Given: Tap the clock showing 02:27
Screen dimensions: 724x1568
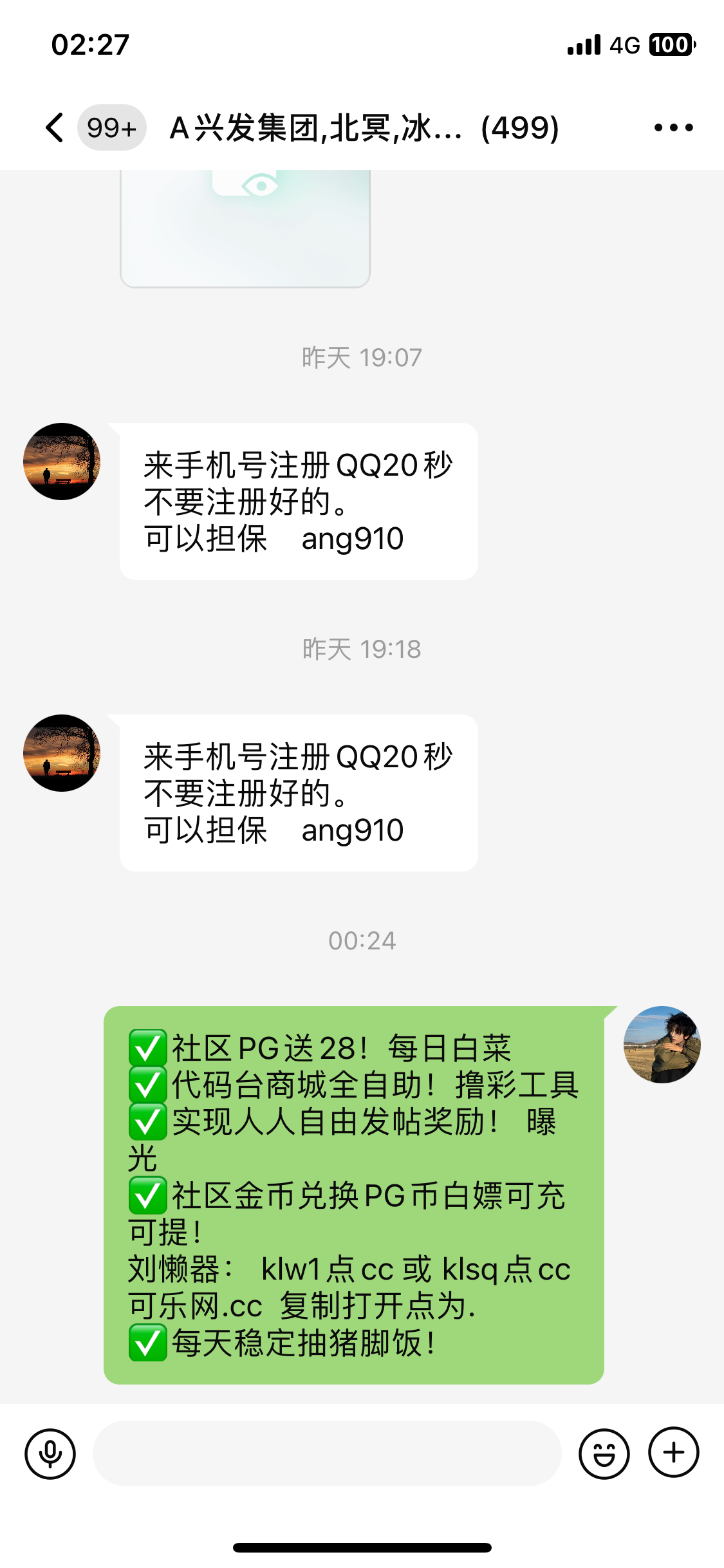Looking at the screenshot, I should click(90, 44).
